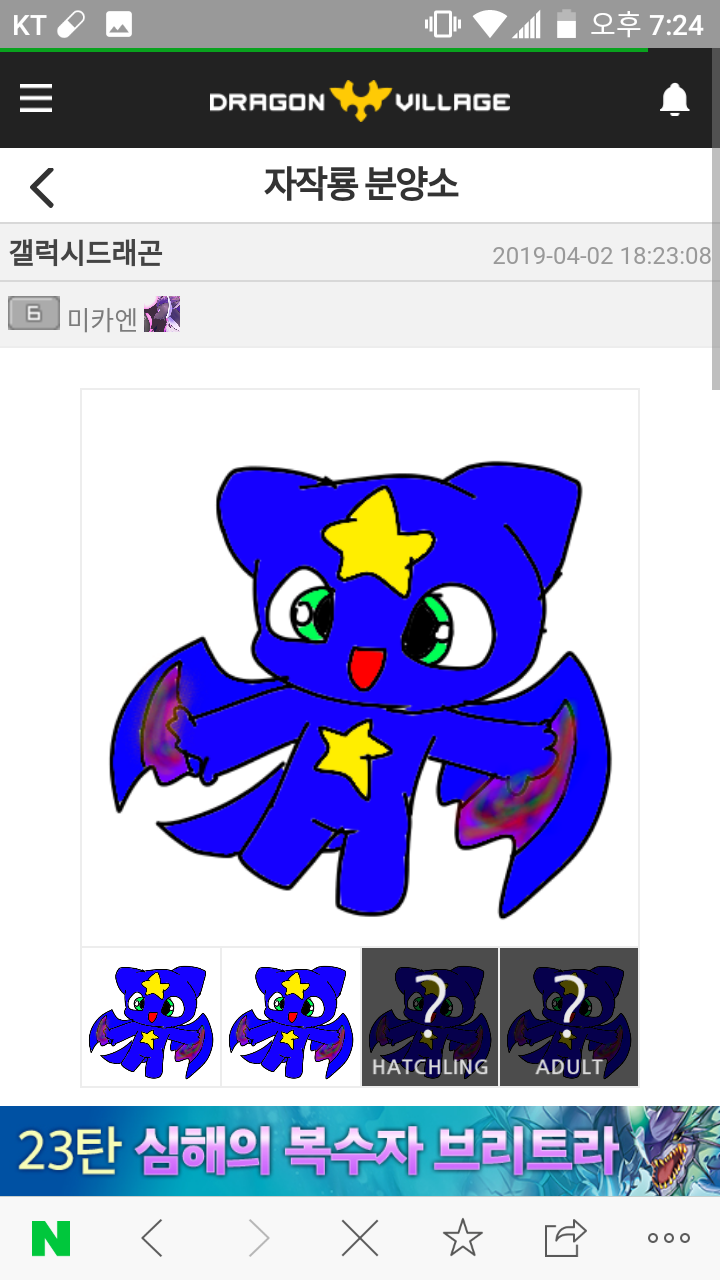Open the large blue dragon image
The image size is (720, 1280).
click(360, 667)
